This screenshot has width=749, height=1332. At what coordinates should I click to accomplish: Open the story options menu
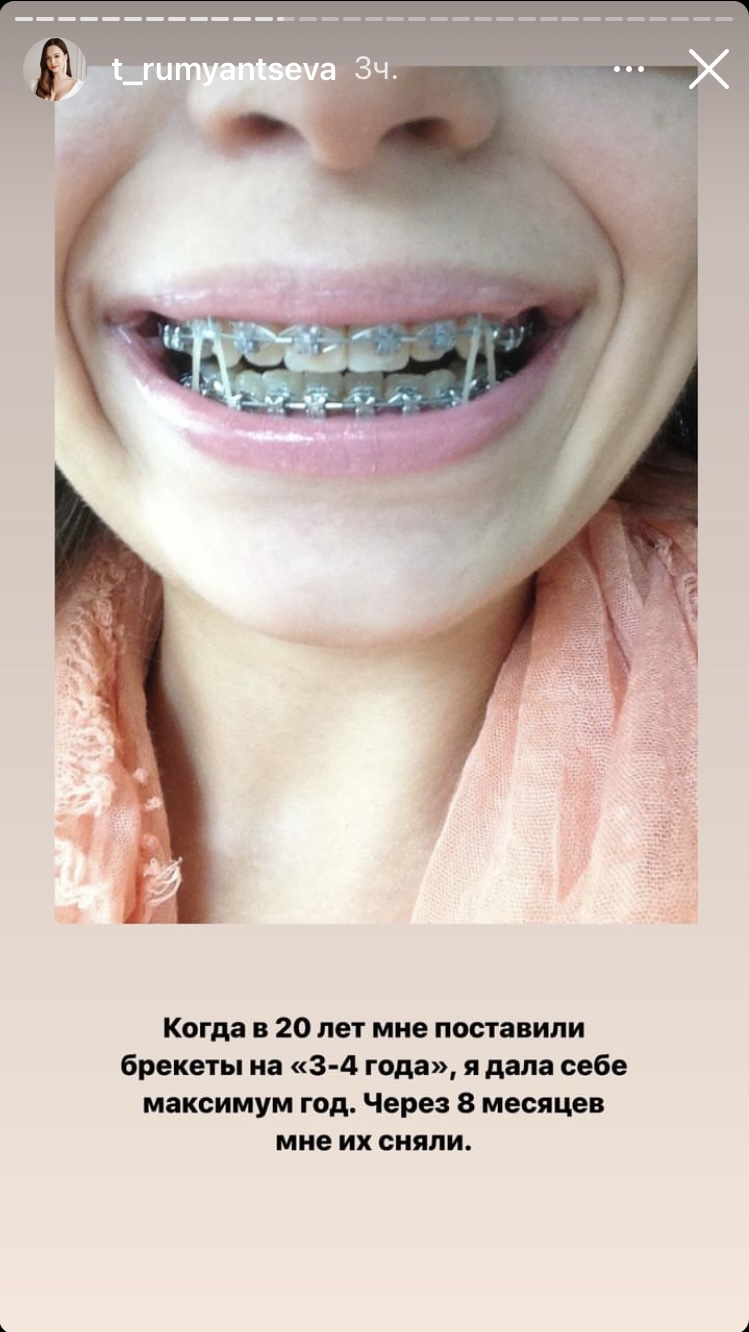point(629,69)
